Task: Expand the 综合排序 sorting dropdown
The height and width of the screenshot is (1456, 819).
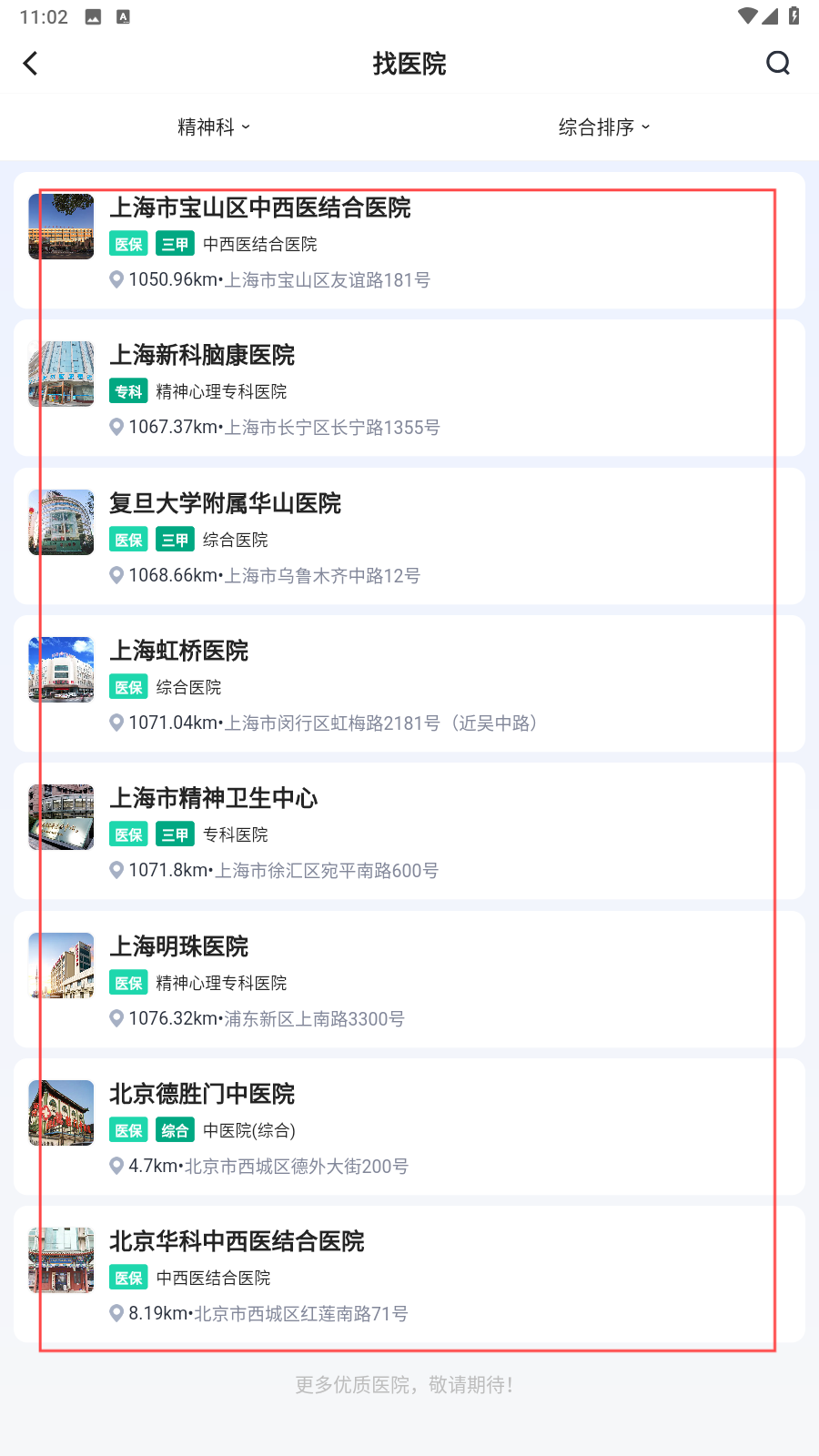Action: pyautogui.click(x=604, y=127)
